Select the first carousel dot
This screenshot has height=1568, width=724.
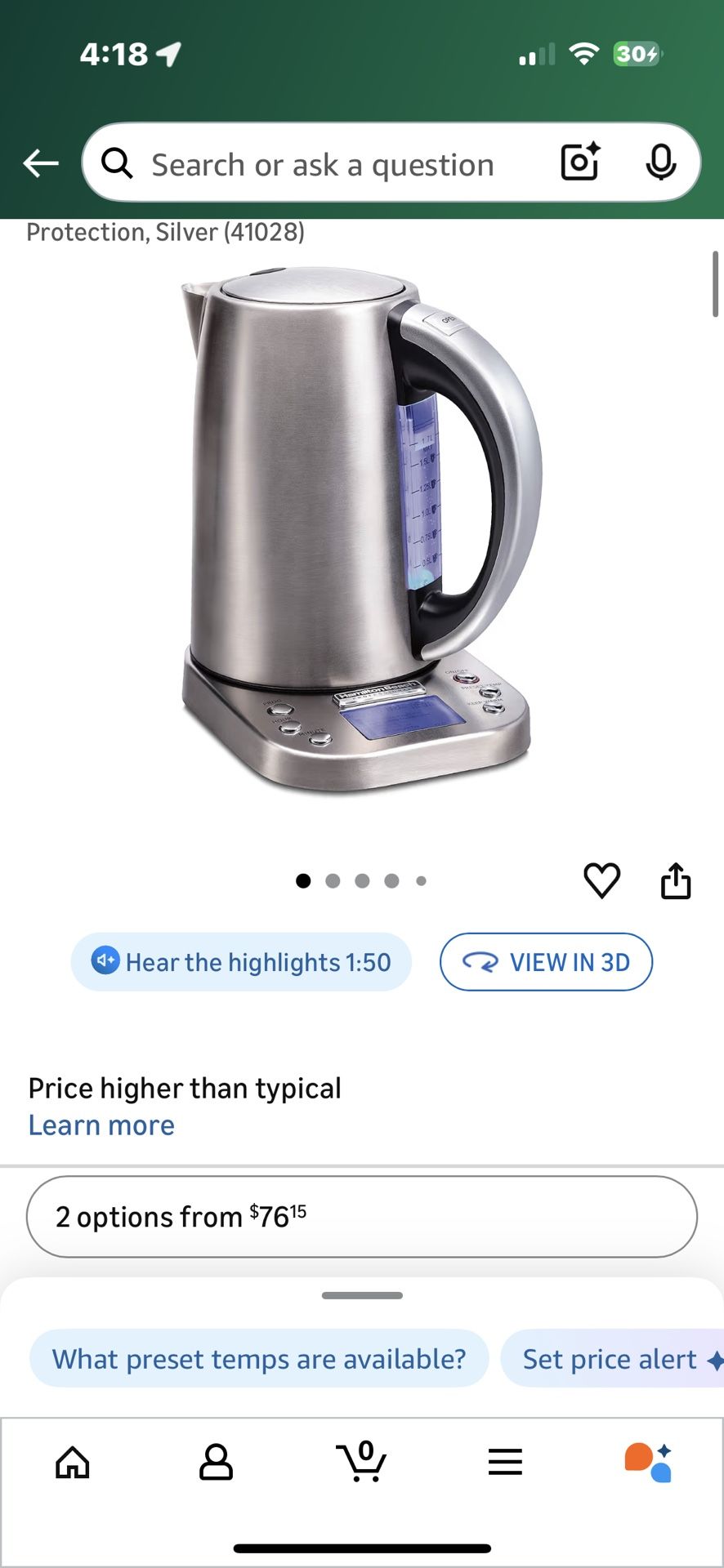[303, 880]
